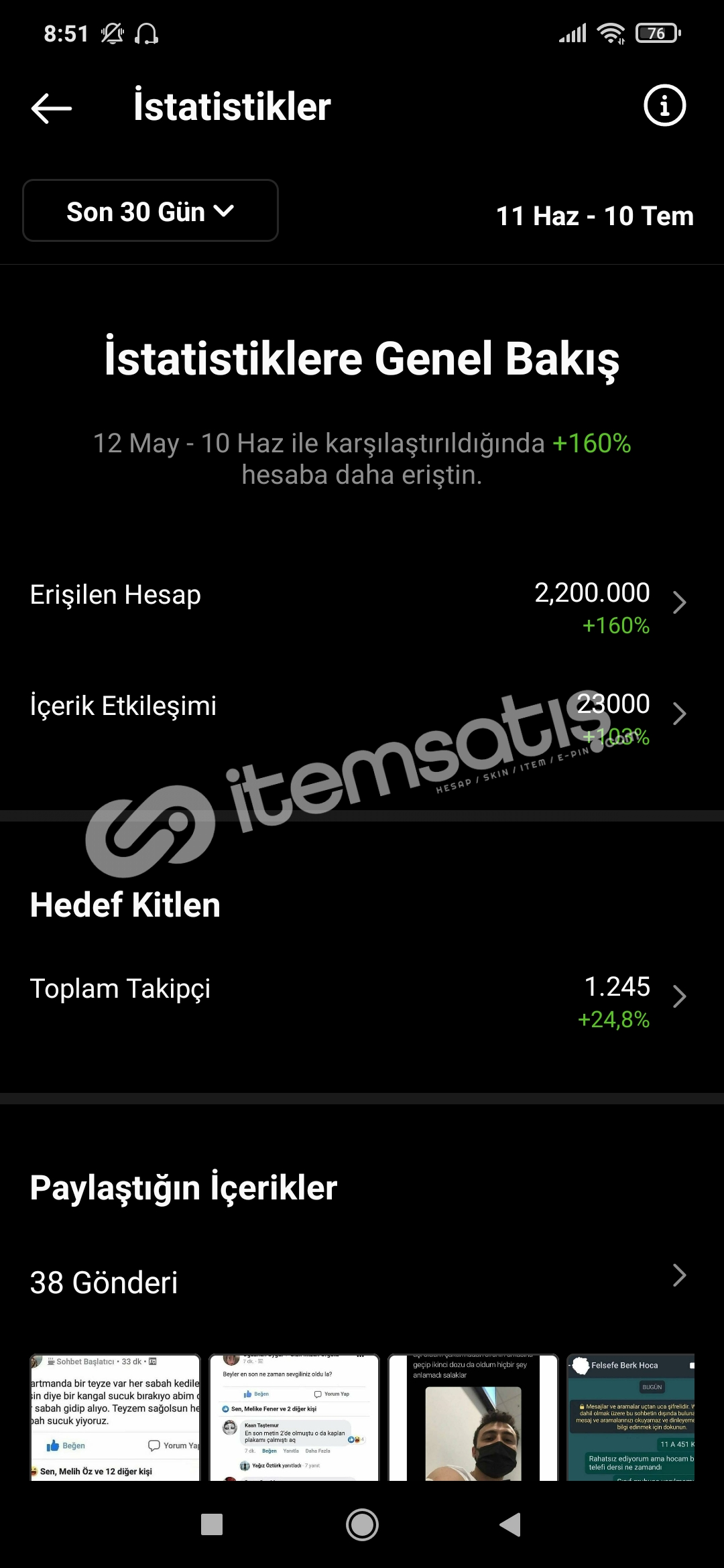
Task: Open the info icon for İstatistikler
Action: coord(664,106)
